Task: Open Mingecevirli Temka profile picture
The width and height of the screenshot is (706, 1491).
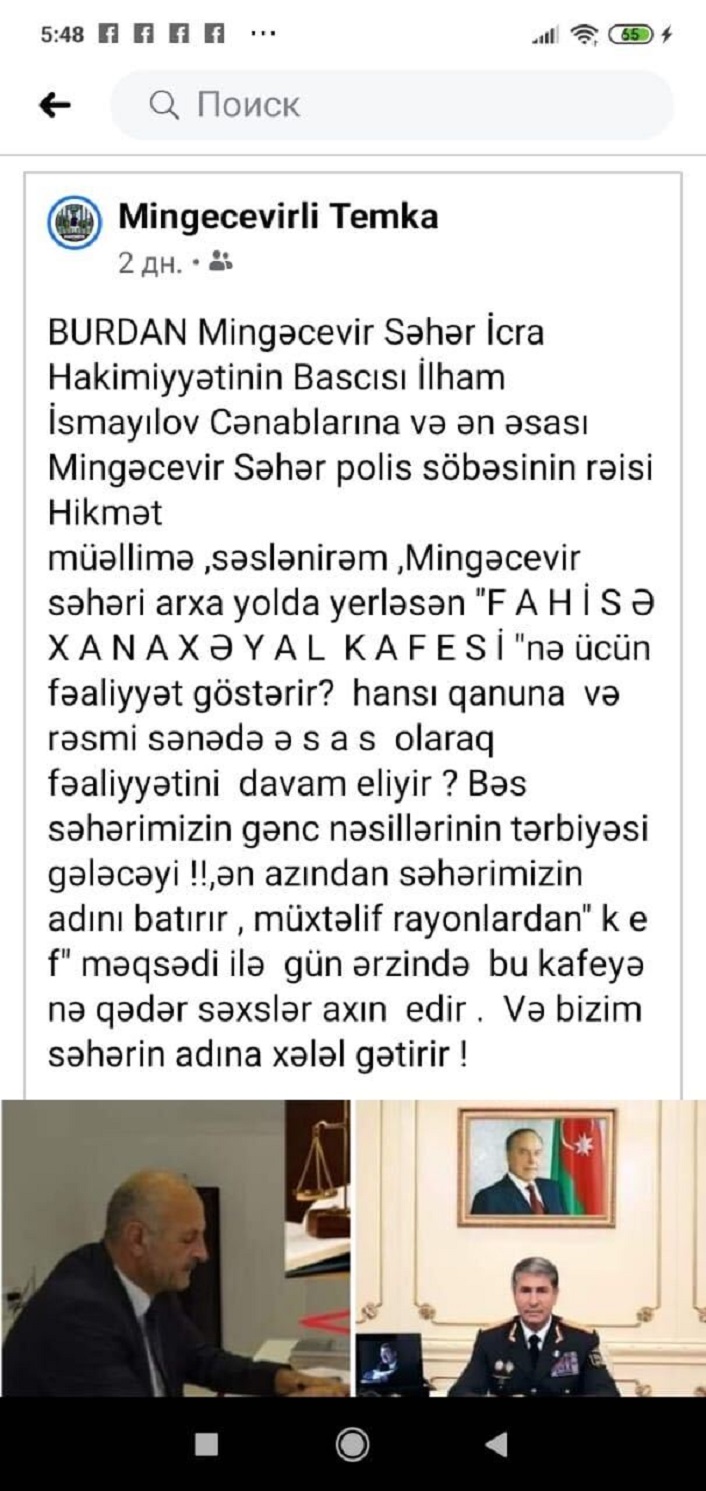Action: 75,223
